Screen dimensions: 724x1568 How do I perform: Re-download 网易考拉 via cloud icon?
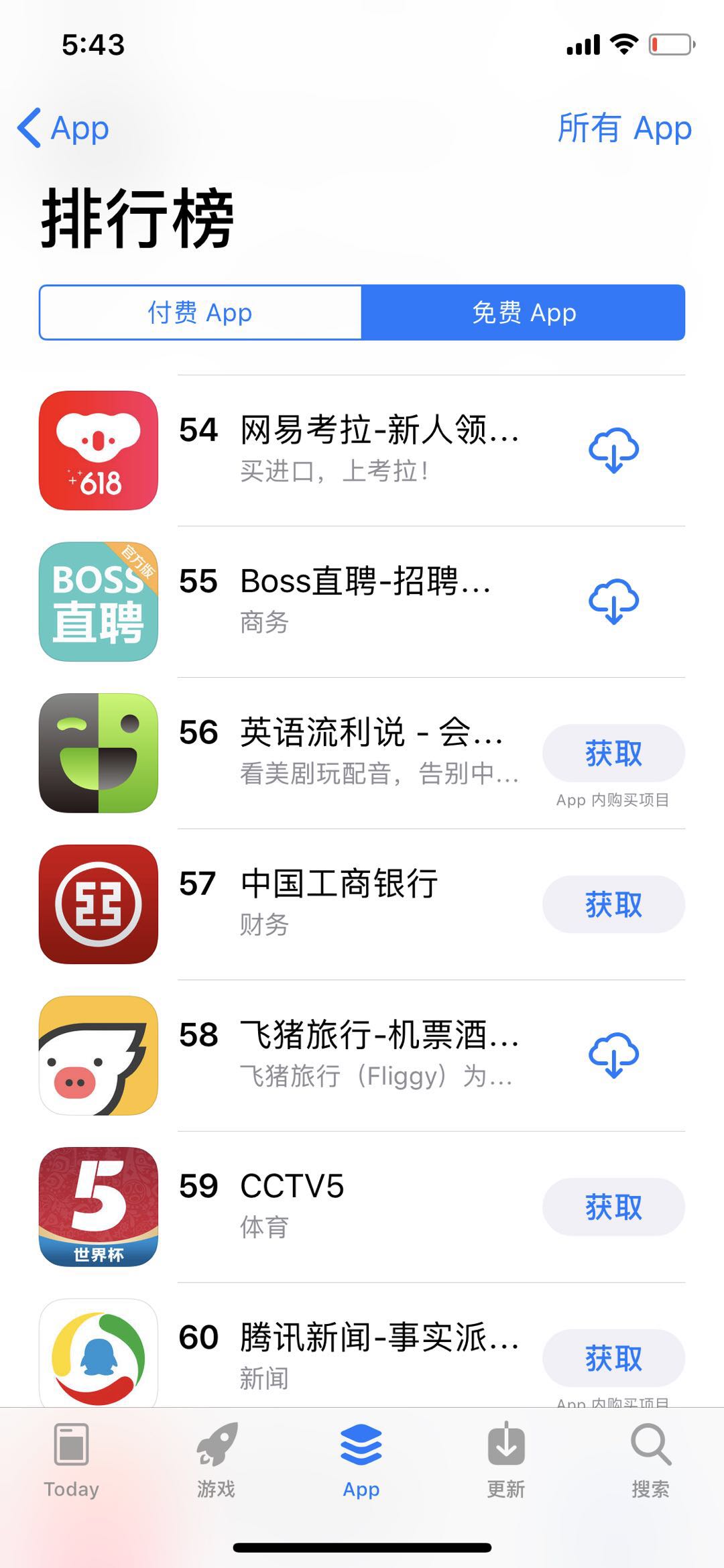(x=613, y=450)
